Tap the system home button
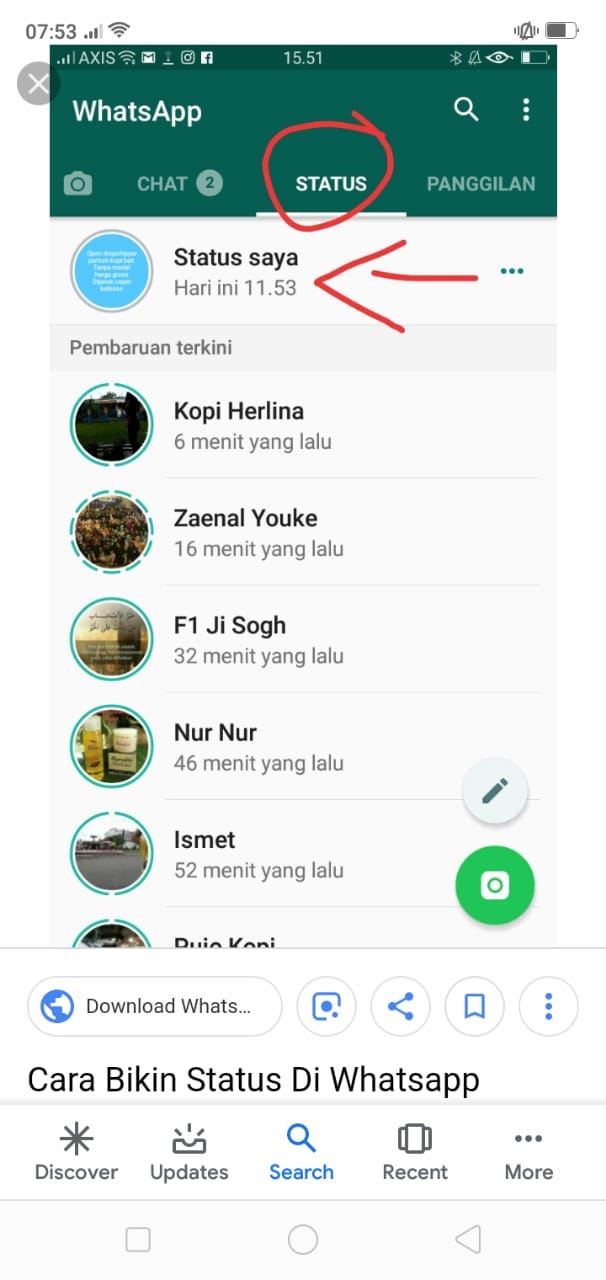Image resolution: width=606 pixels, height=1280 pixels. pos(303,1240)
